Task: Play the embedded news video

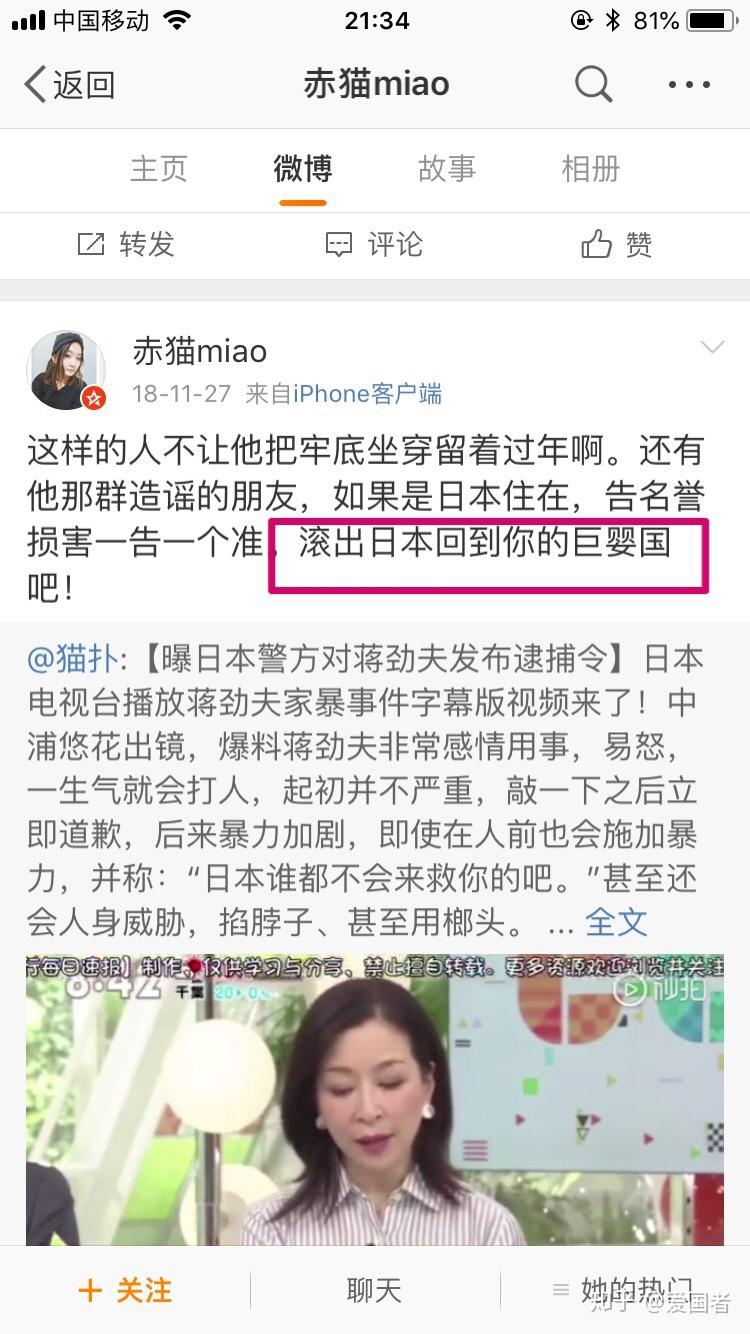Action: pyautogui.click(x=375, y=1100)
